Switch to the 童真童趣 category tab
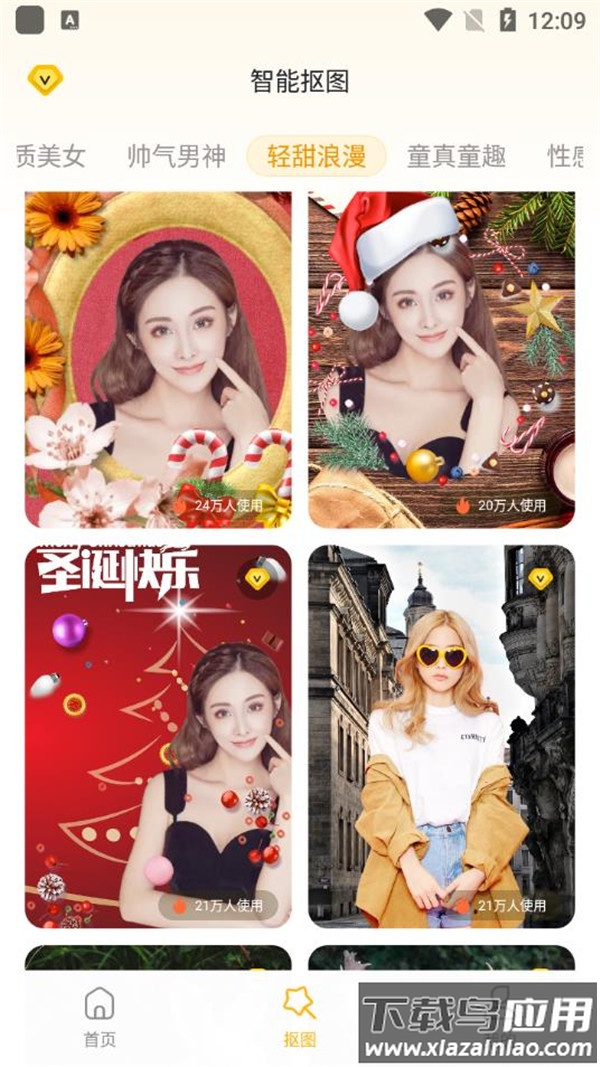Screen dimensions: 600x1067 [x=456, y=156]
